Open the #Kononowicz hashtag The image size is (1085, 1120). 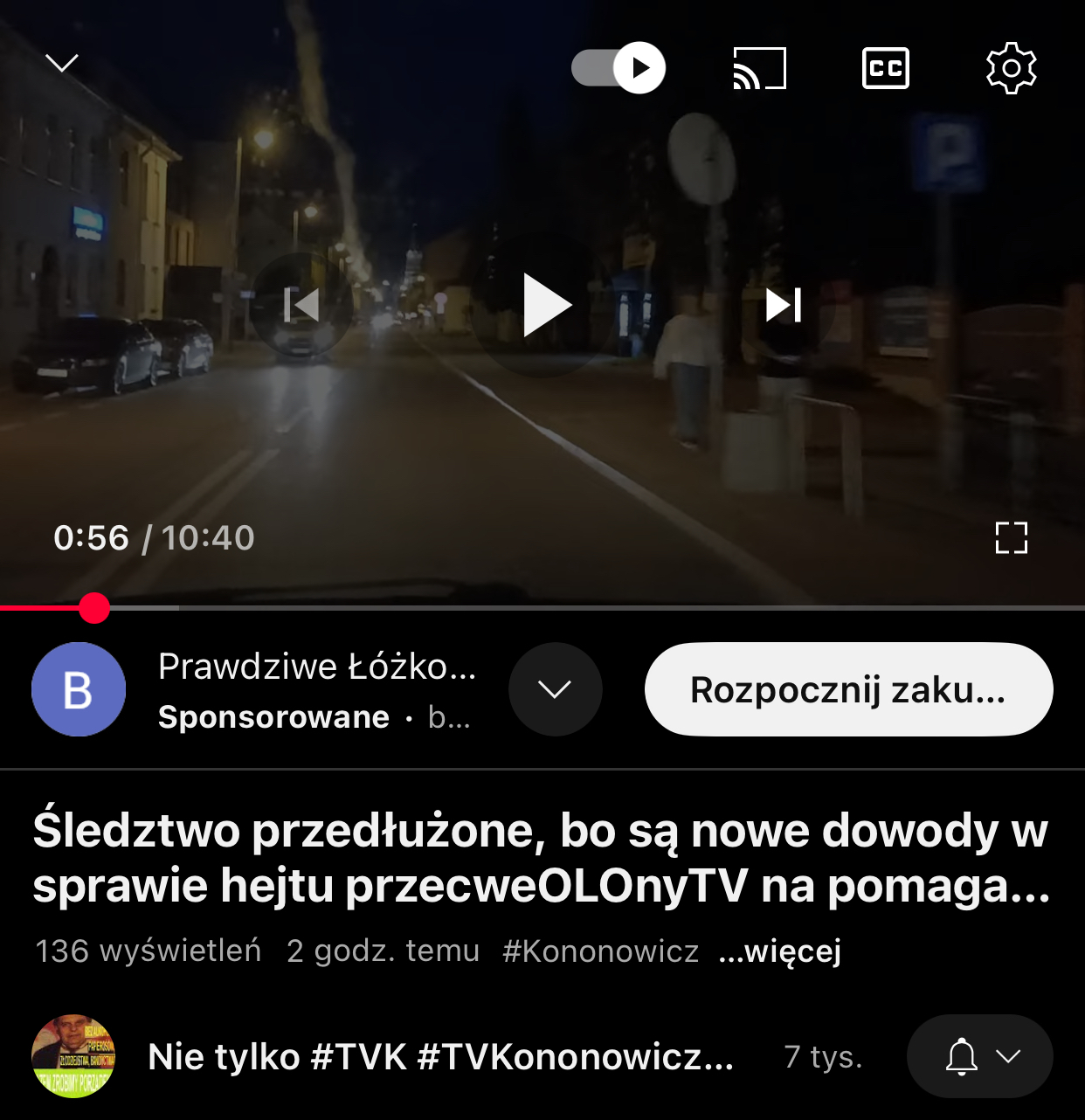coord(600,951)
